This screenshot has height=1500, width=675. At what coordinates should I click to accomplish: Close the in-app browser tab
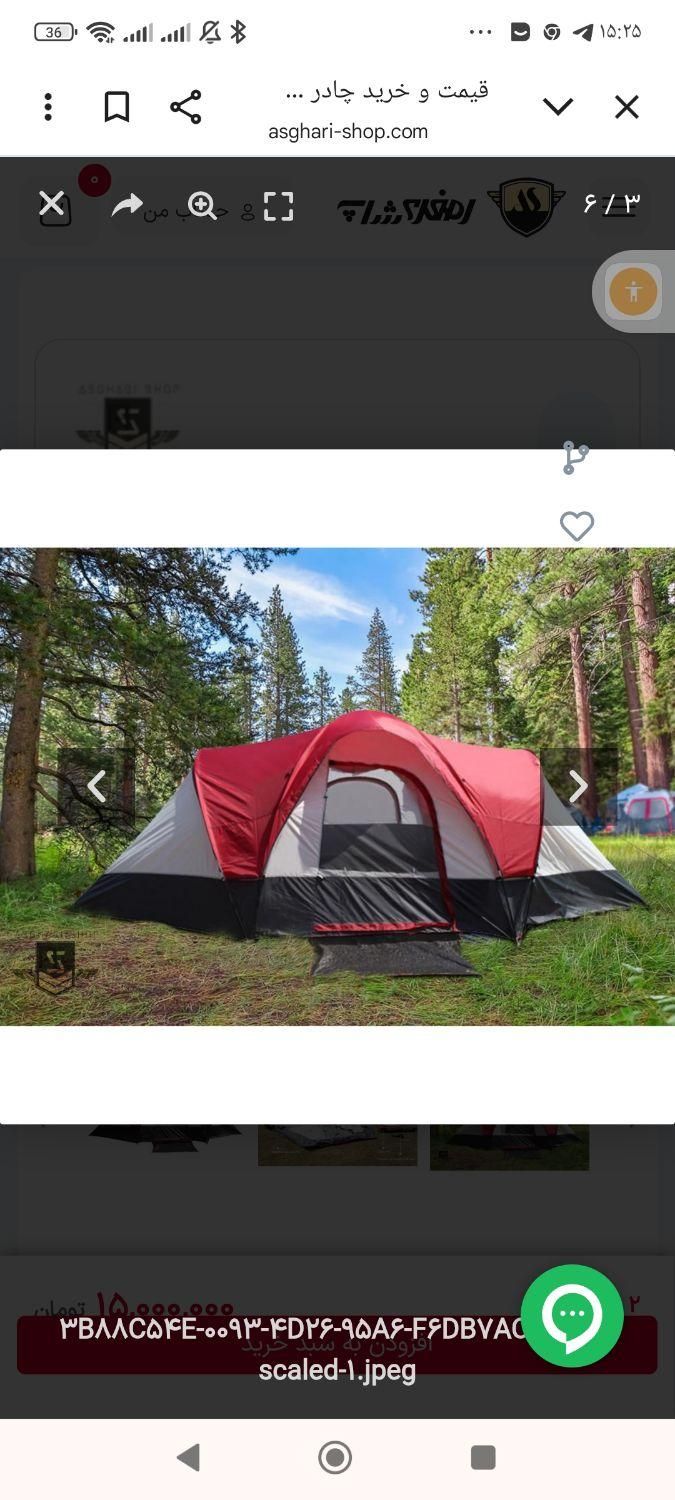click(x=626, y=107)
